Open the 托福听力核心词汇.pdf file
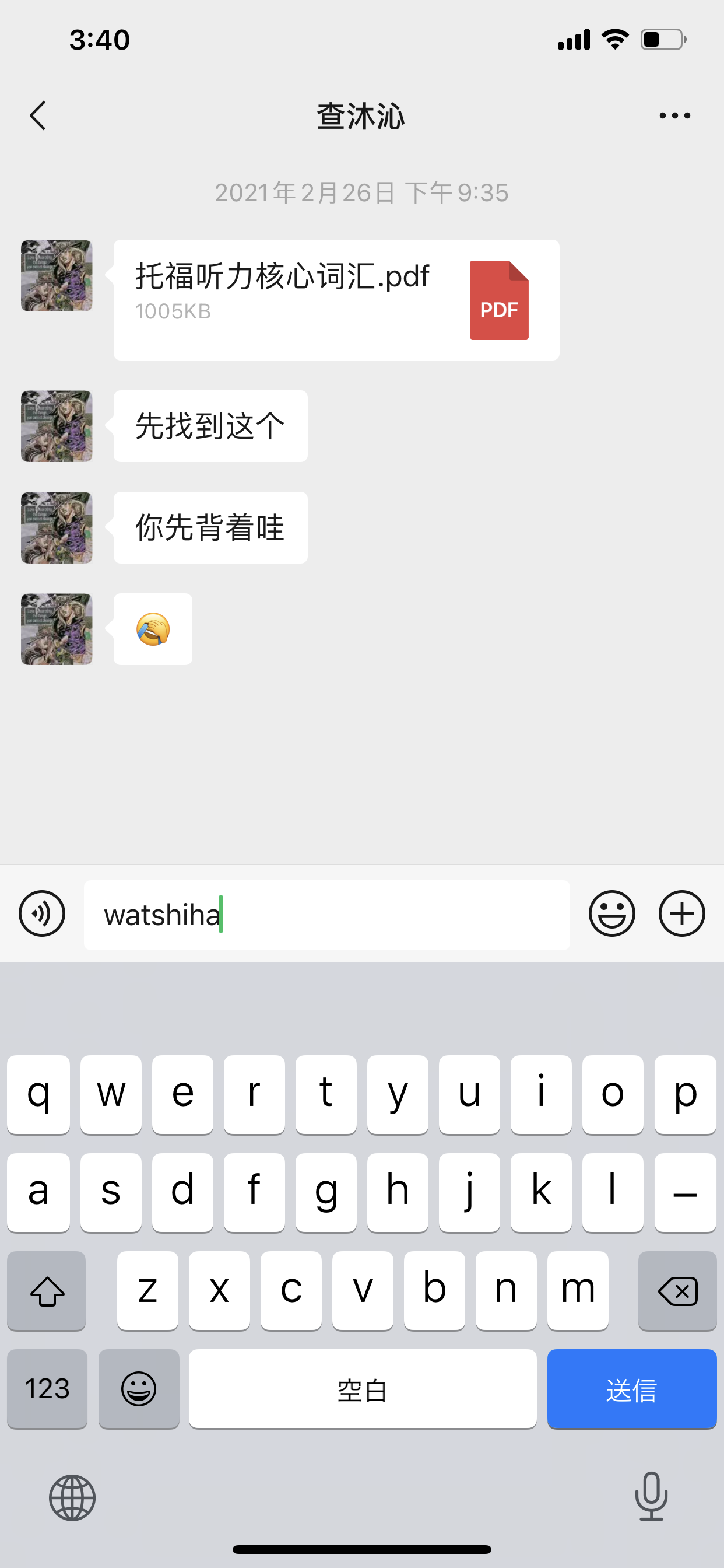The height and width of the screenshot is (1568, 724). tap(336, 299)
